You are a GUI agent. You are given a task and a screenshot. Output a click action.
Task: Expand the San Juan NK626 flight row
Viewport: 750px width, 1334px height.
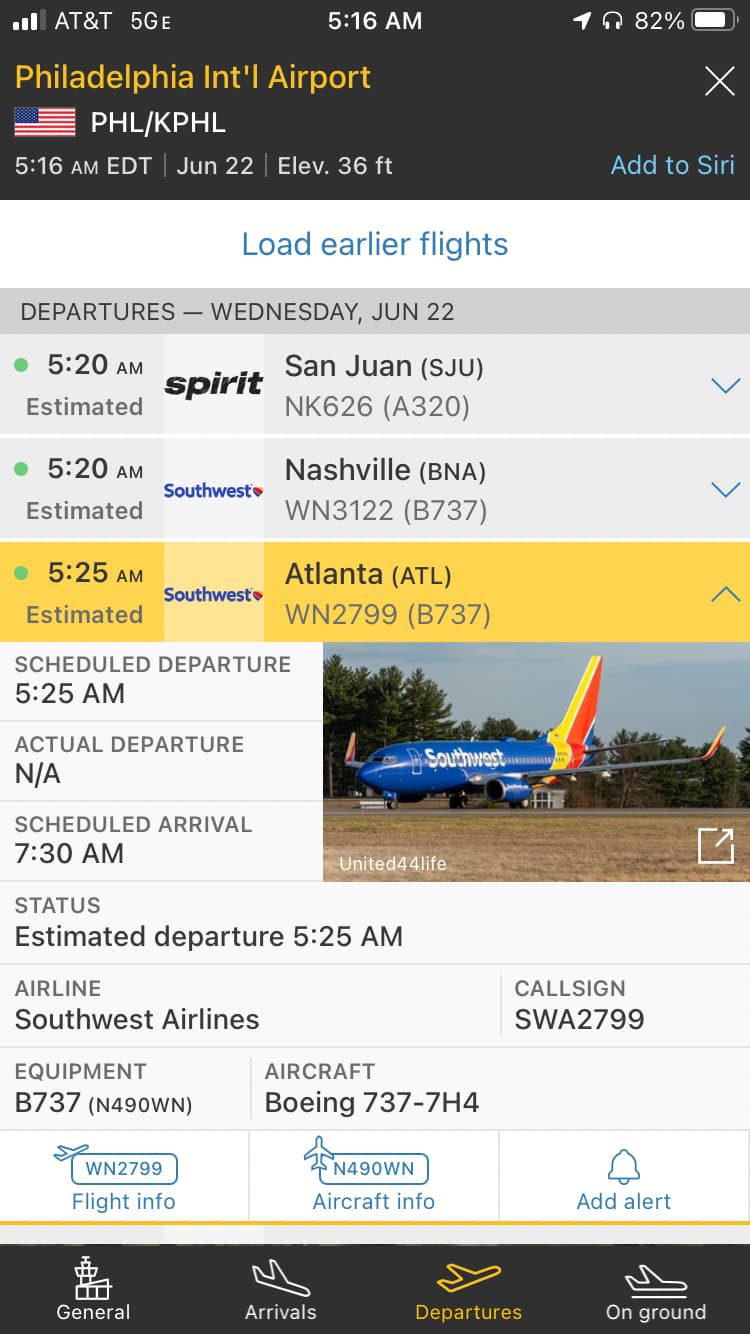[x=724, y=386]
